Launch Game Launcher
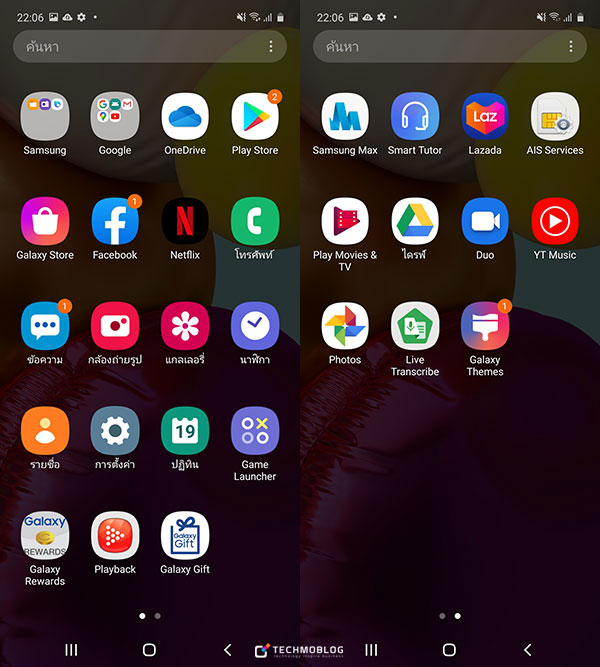The height and width of the screenshot is (667, 600). pyautogui.click(x=255, y=431)
